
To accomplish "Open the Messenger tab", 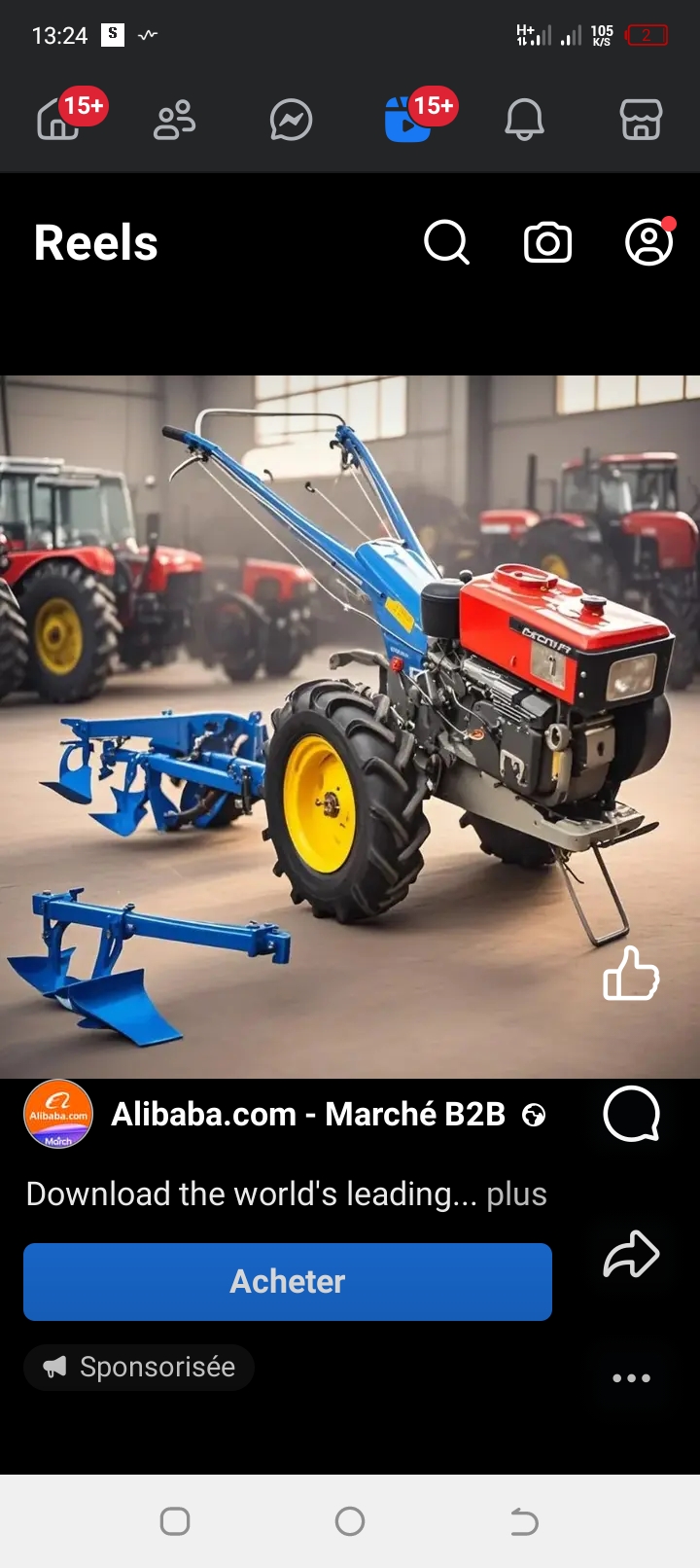I will pyautogui.click(x=291, y=121).
